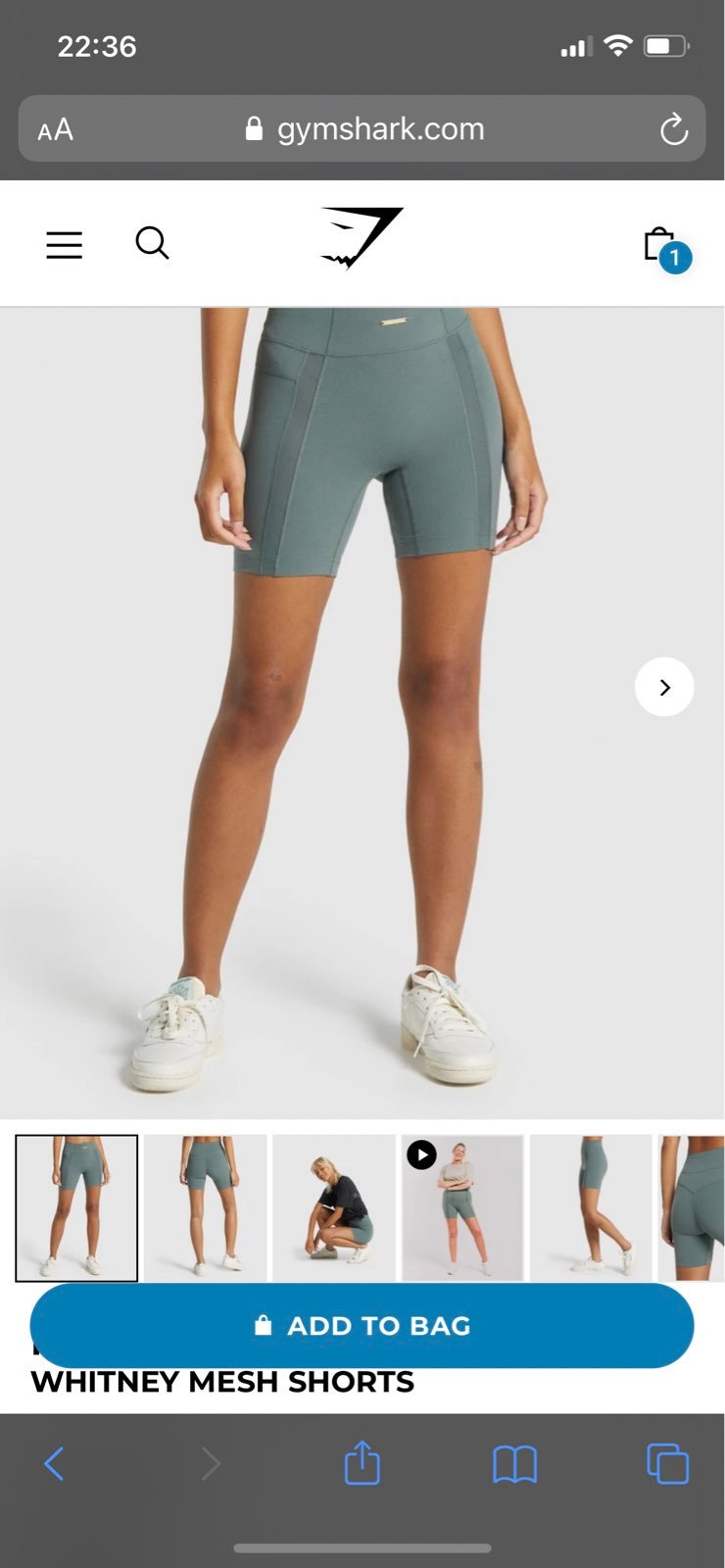725x1568 pixels.
Task: Show open Safari tabs
Action: [668, 1464]
